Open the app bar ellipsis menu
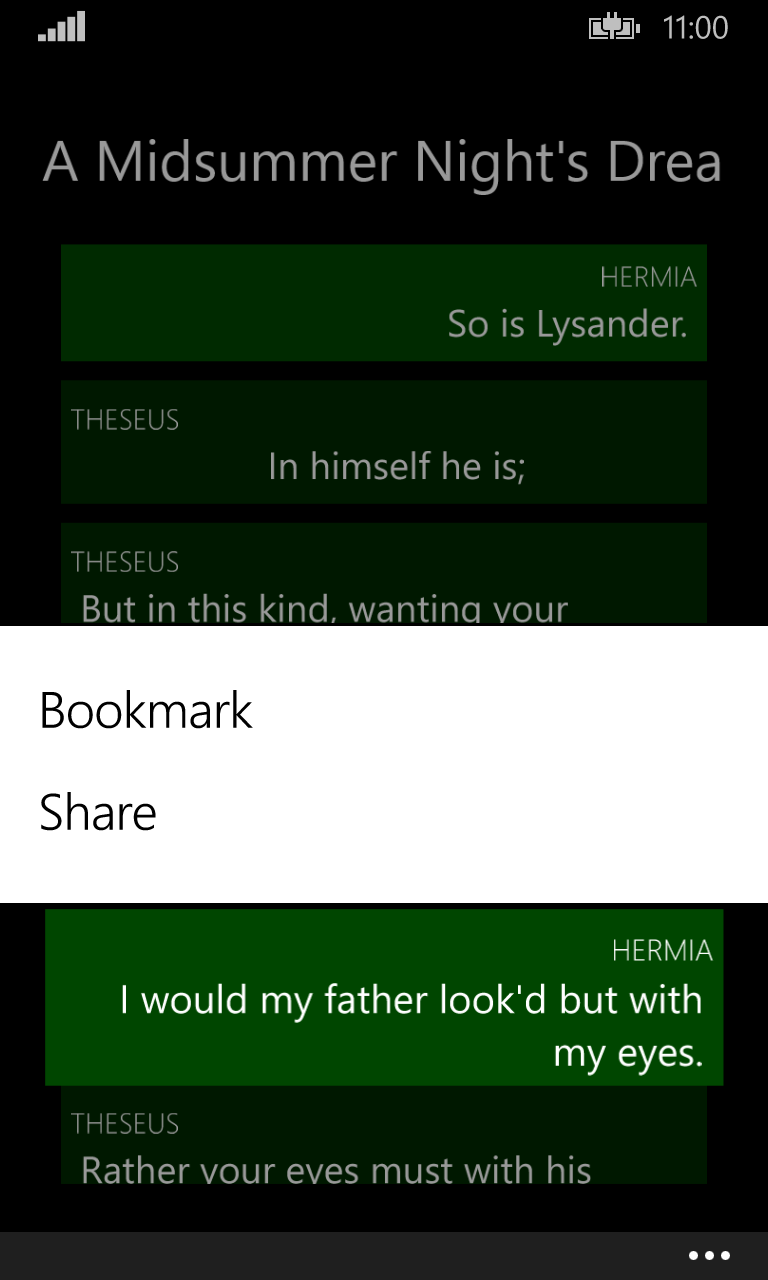768x1280 pixels. [709, 1256]
